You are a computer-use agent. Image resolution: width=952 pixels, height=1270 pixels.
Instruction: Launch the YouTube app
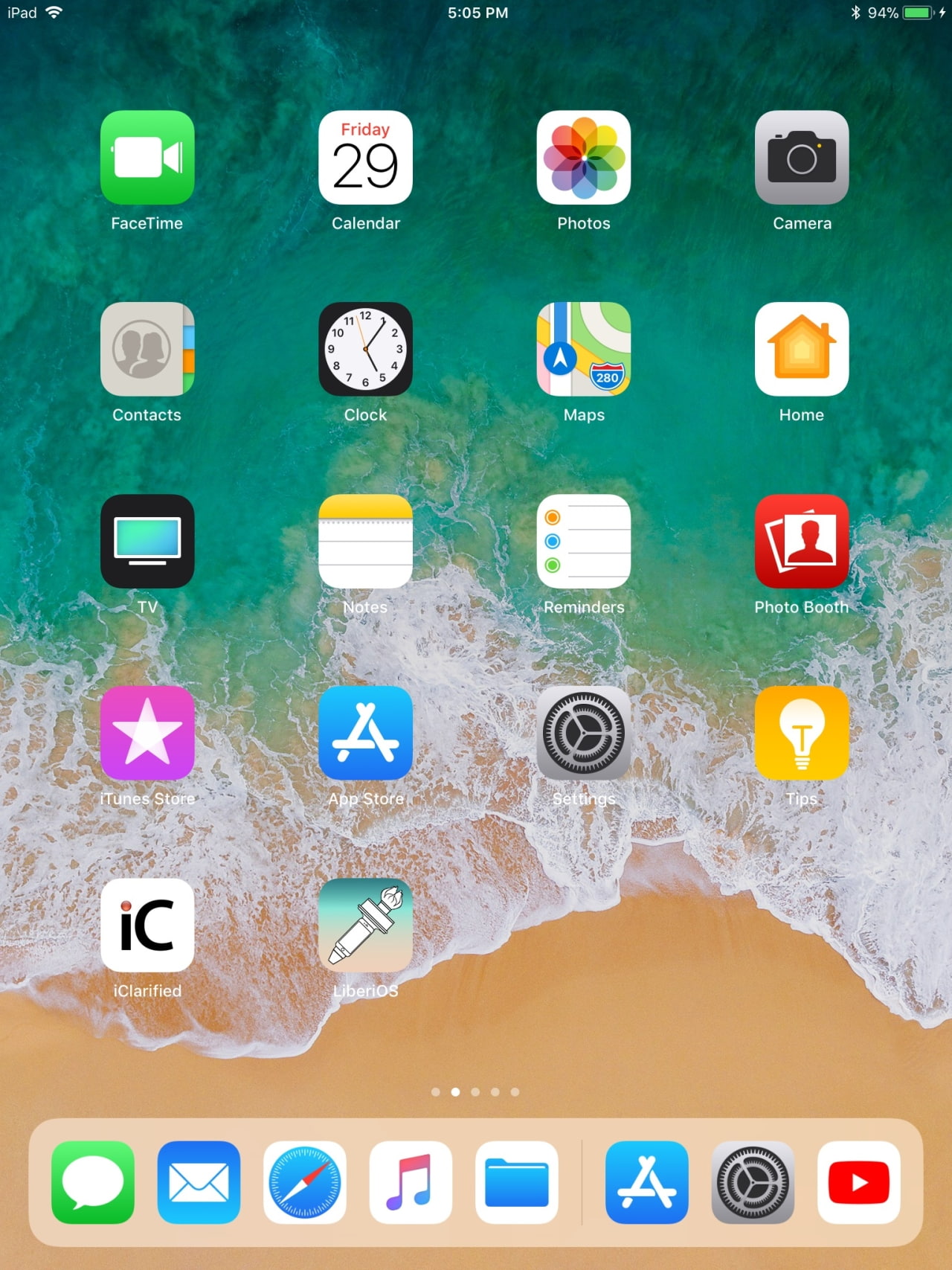(x=859, y=1182)
